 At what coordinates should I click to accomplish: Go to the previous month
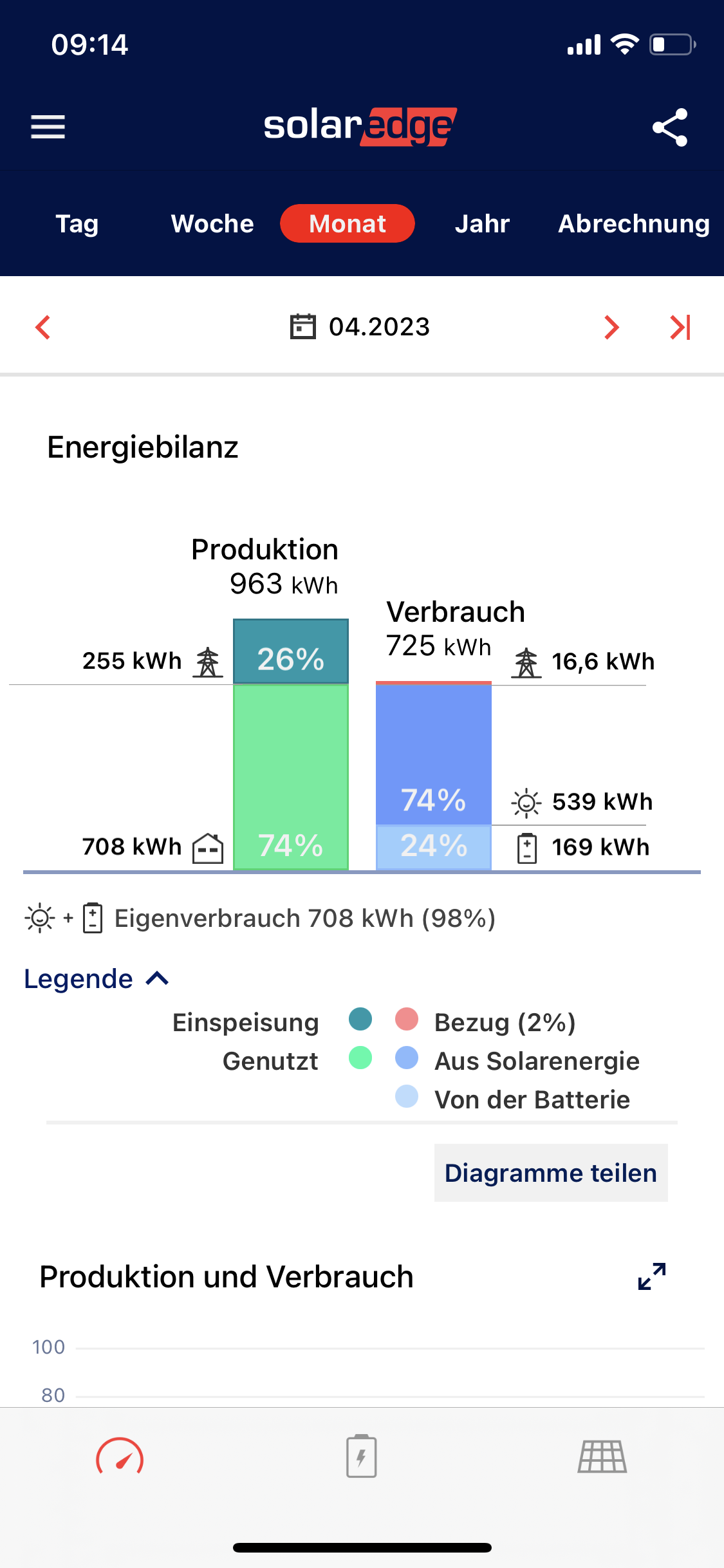[x=43, y=327]
